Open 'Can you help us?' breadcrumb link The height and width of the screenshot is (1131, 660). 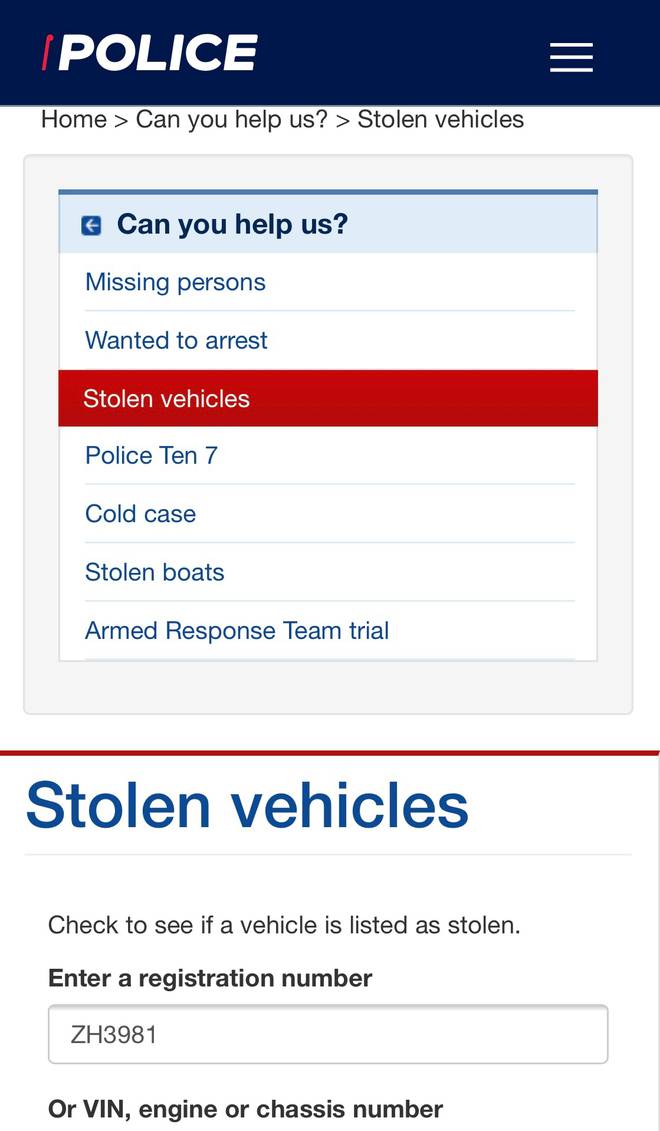[x=232, y=119]
